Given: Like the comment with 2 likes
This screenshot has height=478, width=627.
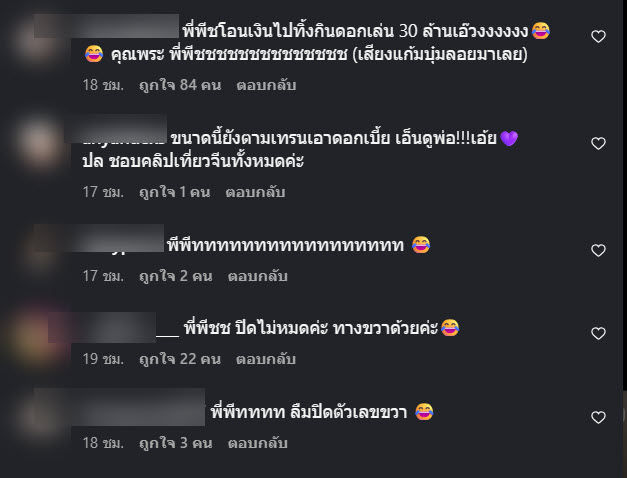Looking at the screenshot, I should tap(599, 250).
